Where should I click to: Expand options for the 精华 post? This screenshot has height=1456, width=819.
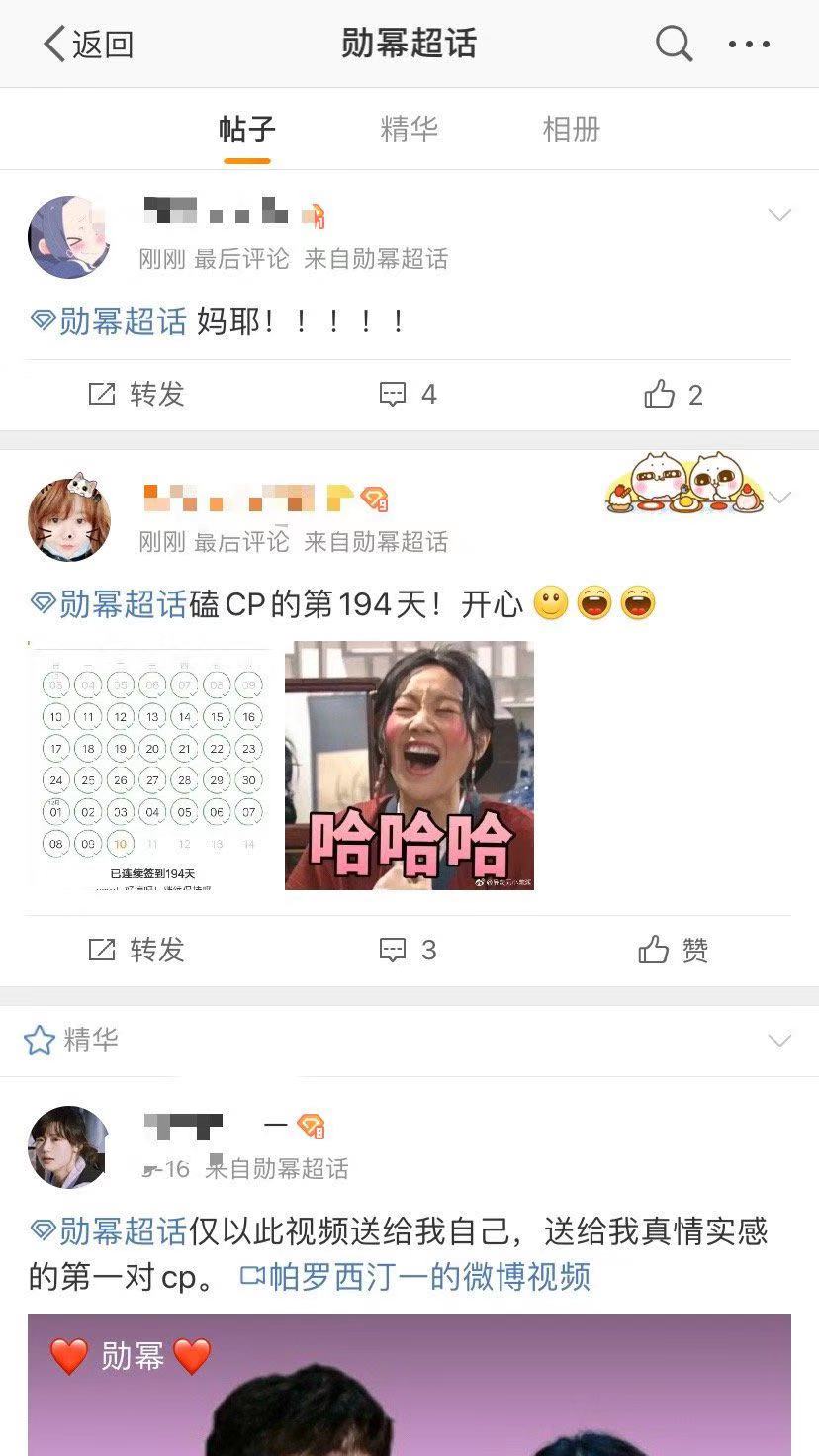[x=779, y=1041]
